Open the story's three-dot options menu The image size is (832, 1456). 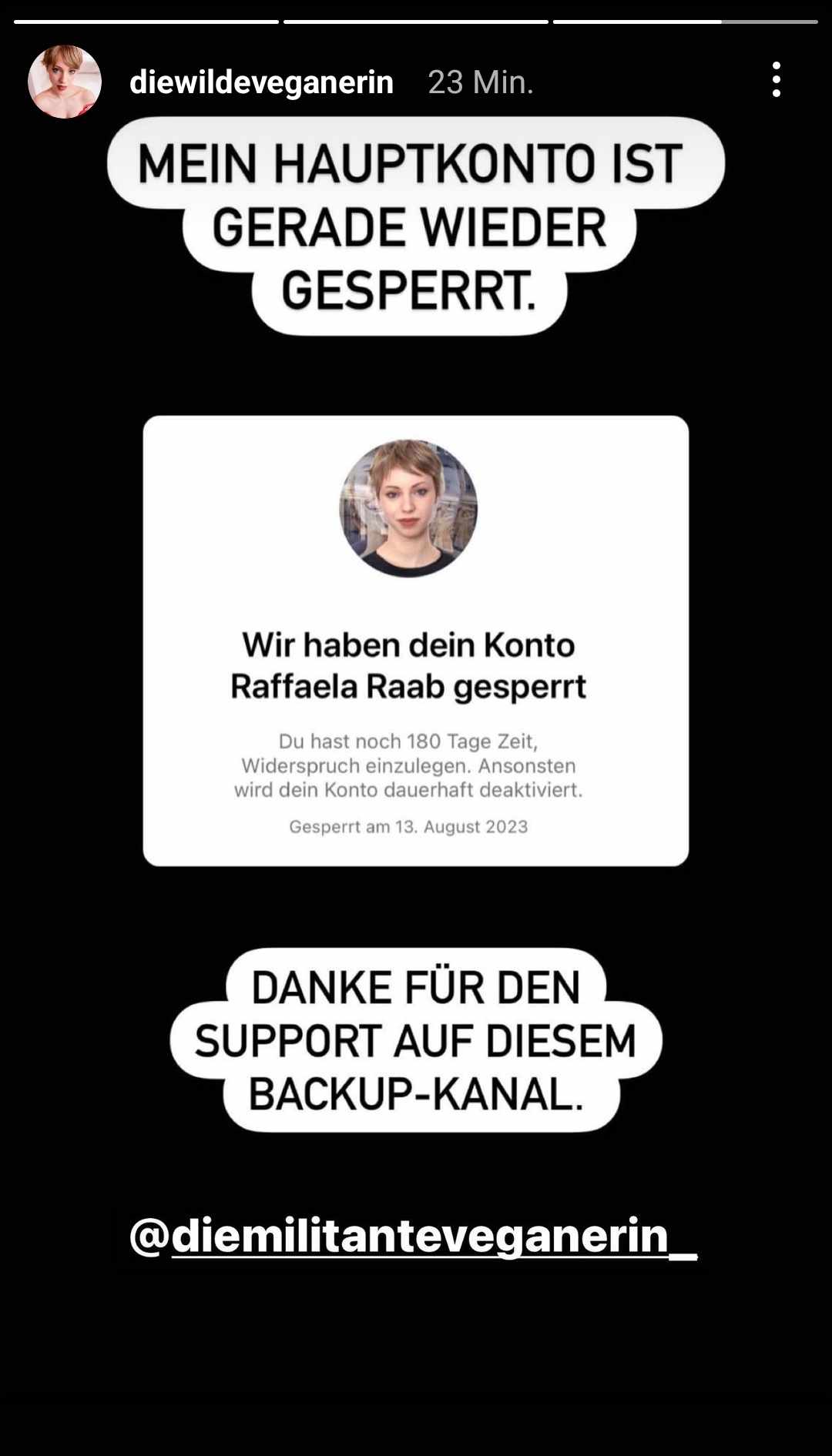coord(776,80)
